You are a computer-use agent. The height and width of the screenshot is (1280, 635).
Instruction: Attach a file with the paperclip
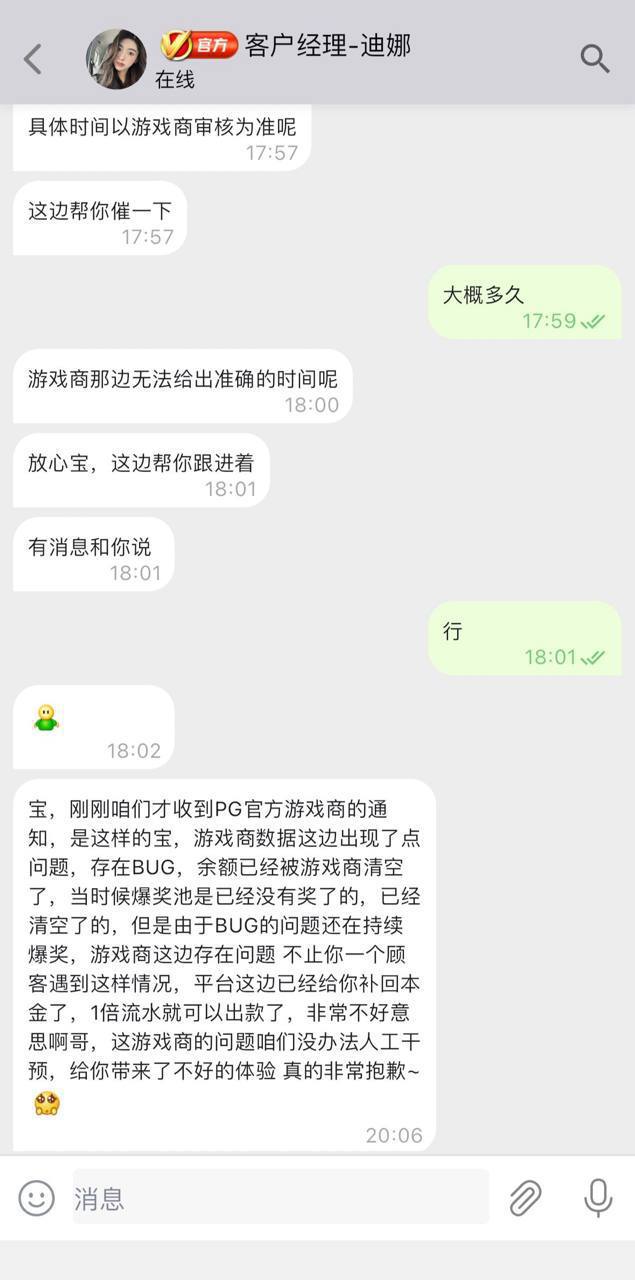pos(525,1197)
